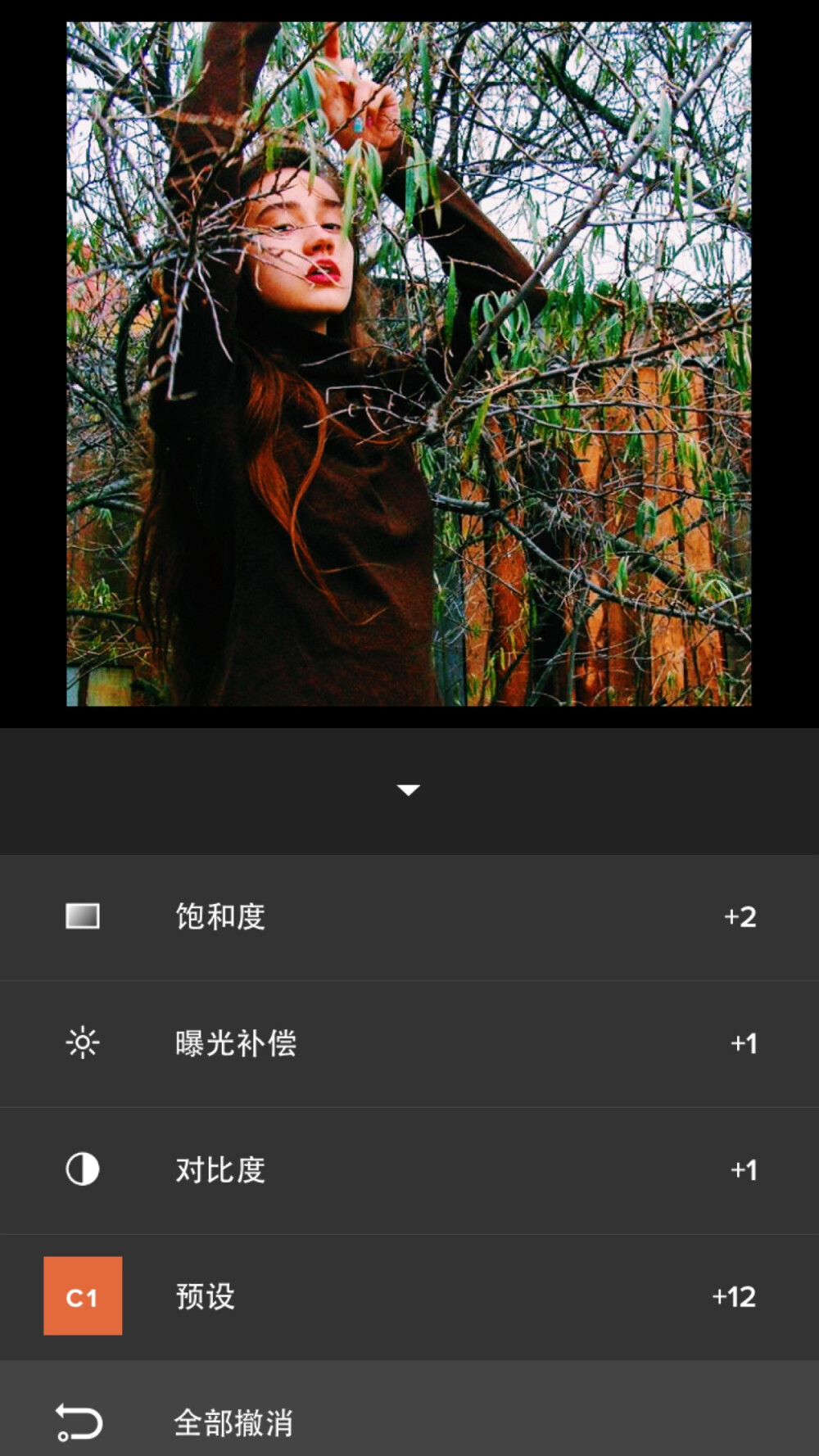The image size is (819, 1456).
Task: Open the saturation adjustment row icon
Action: 82,916
